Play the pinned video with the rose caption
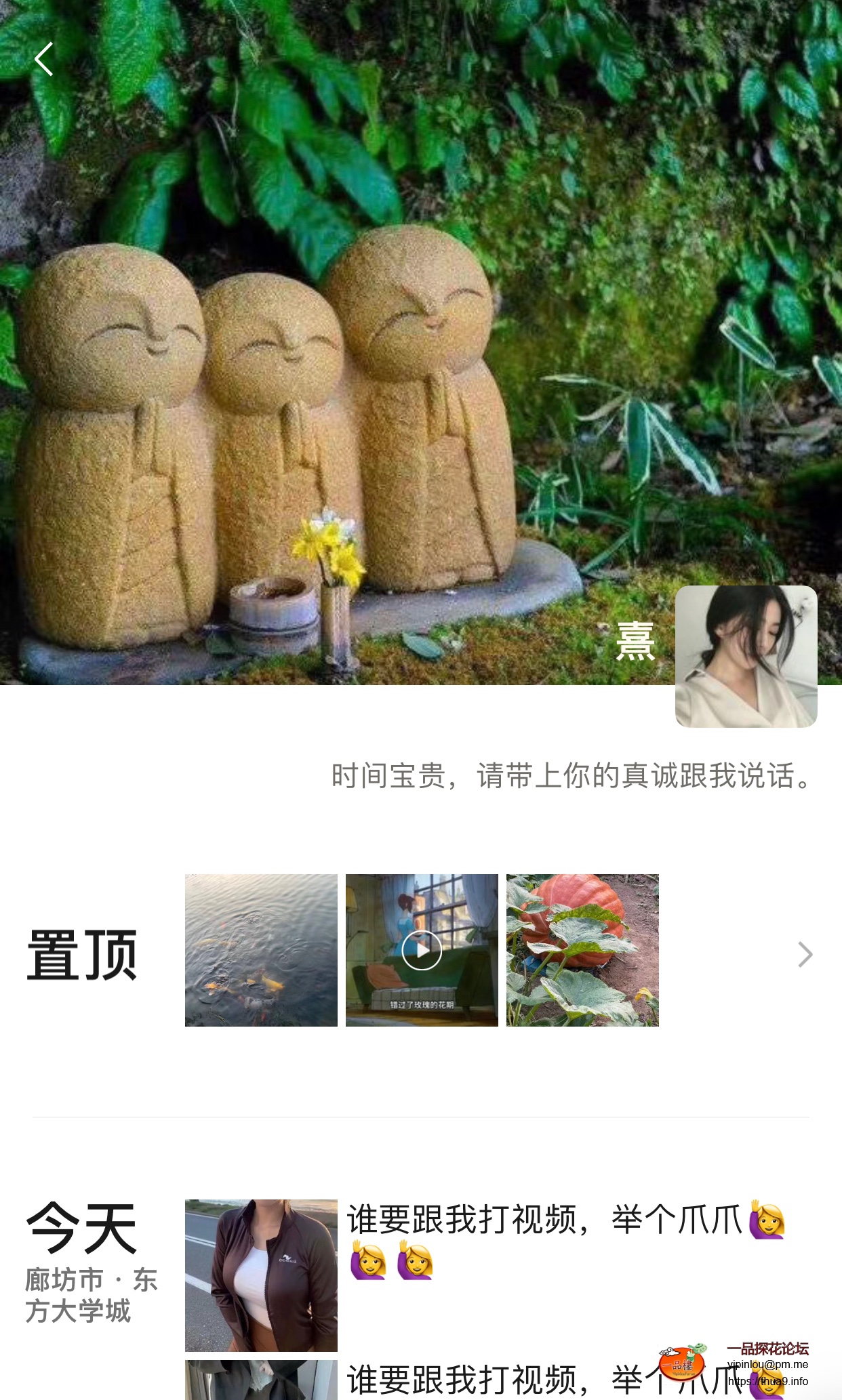The height and width of the screenshot is (1400, 842). point(422,950)
